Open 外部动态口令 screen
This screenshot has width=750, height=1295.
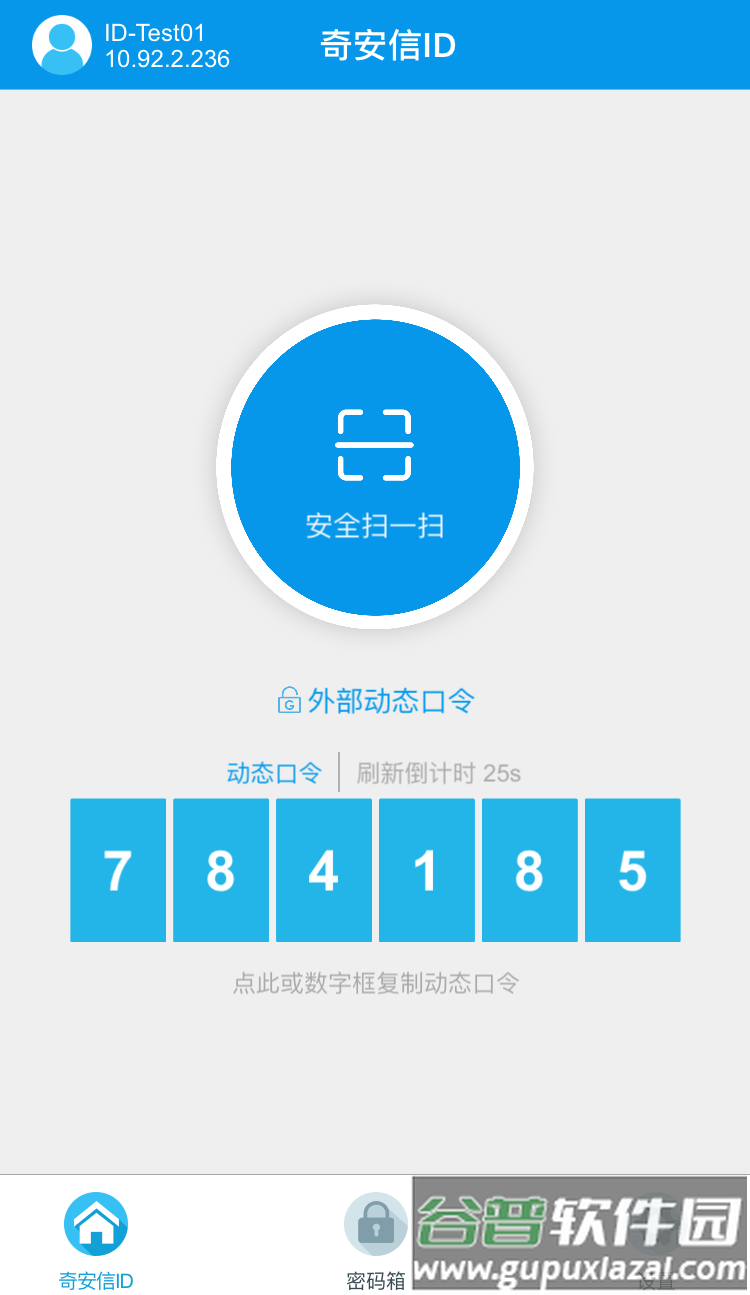pos(390,701)
